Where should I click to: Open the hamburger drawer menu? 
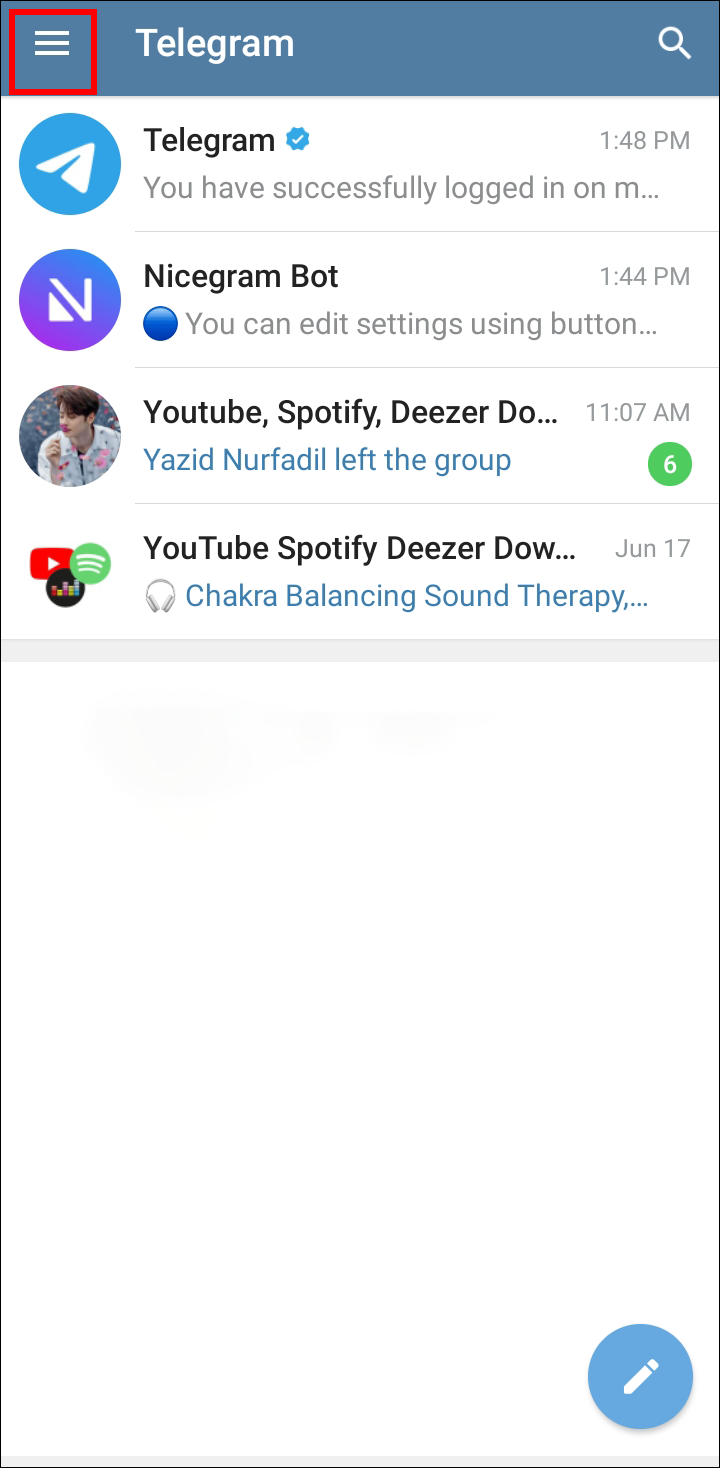coord(52,43)
